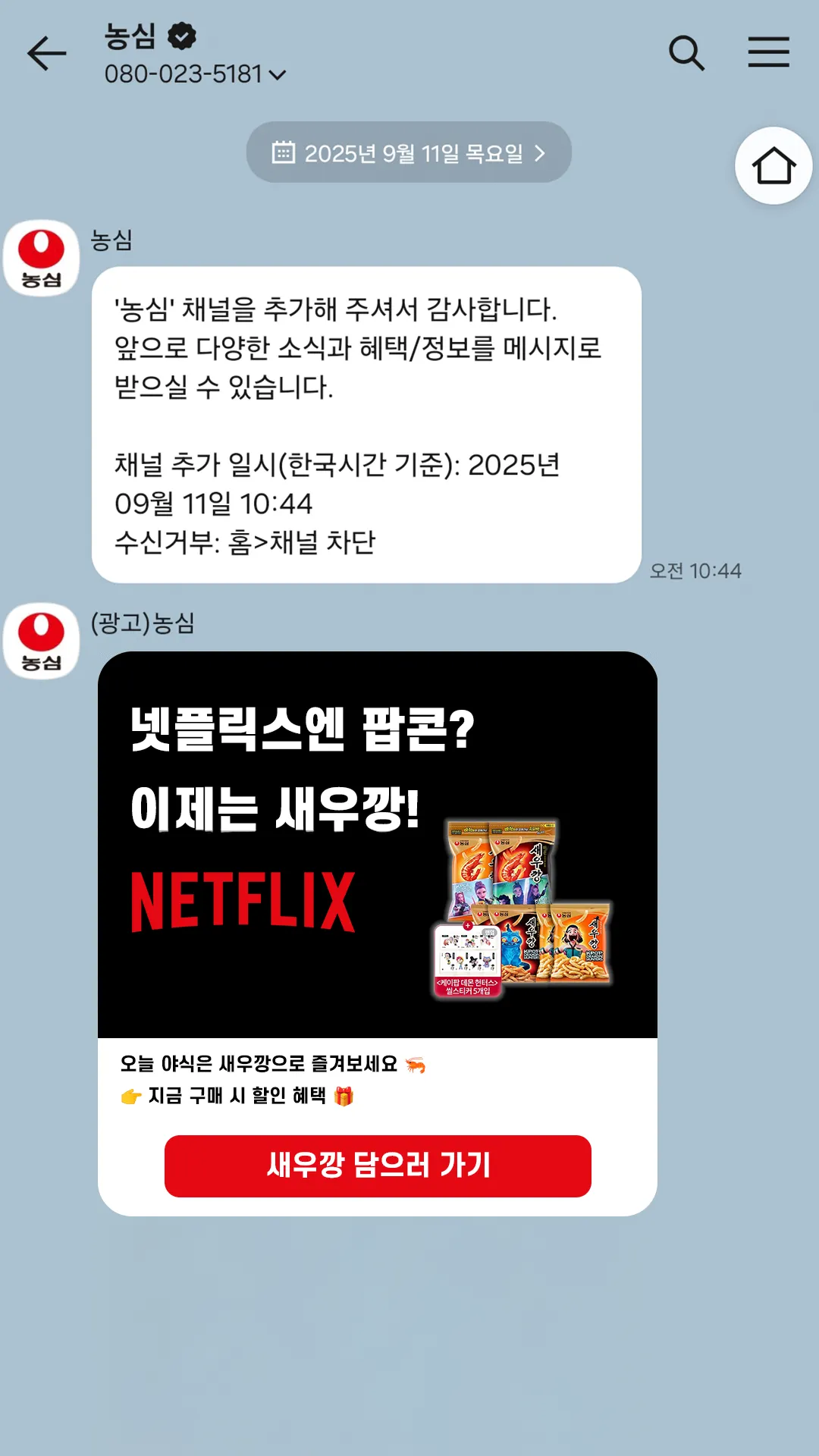Search within the 농심 chat

coord(686,53)
